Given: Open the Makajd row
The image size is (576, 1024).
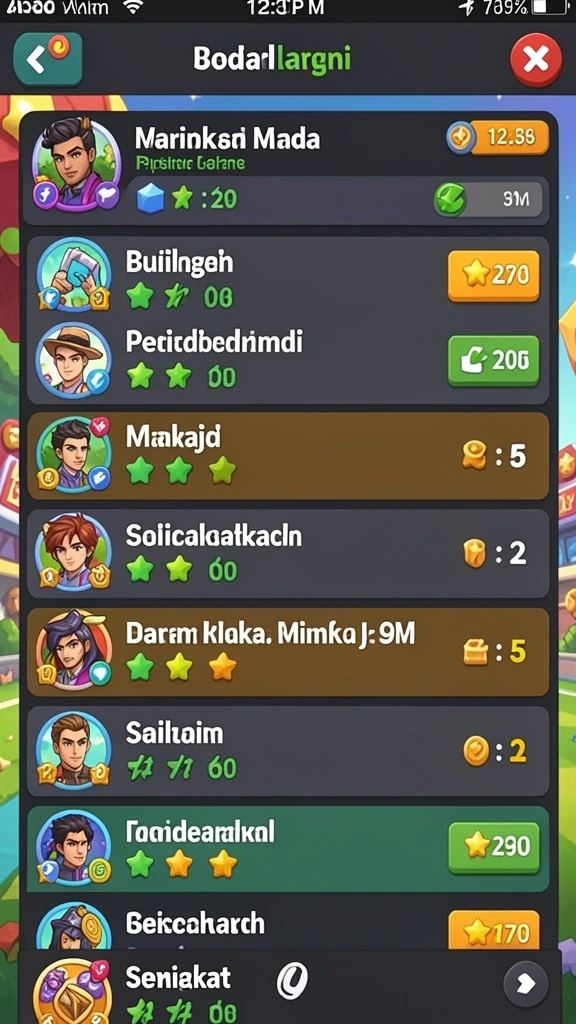Looking at the screenshot, I should pyautogui.click(x=288, y=456).
